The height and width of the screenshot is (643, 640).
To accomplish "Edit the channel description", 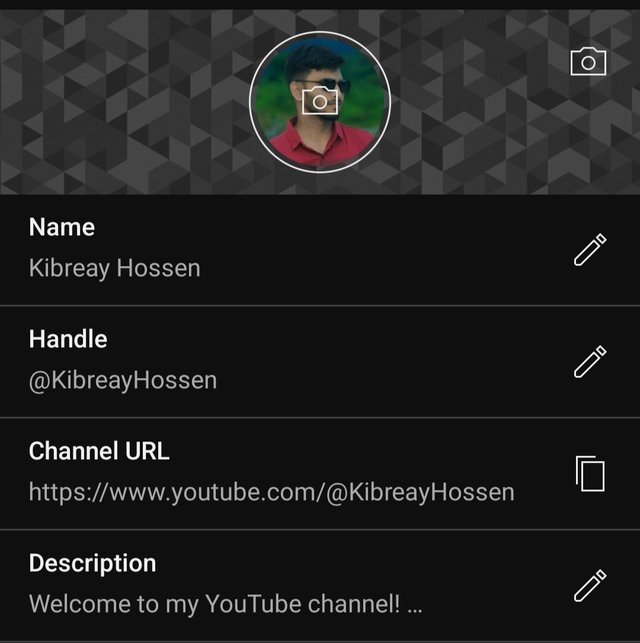I will 589,585.
